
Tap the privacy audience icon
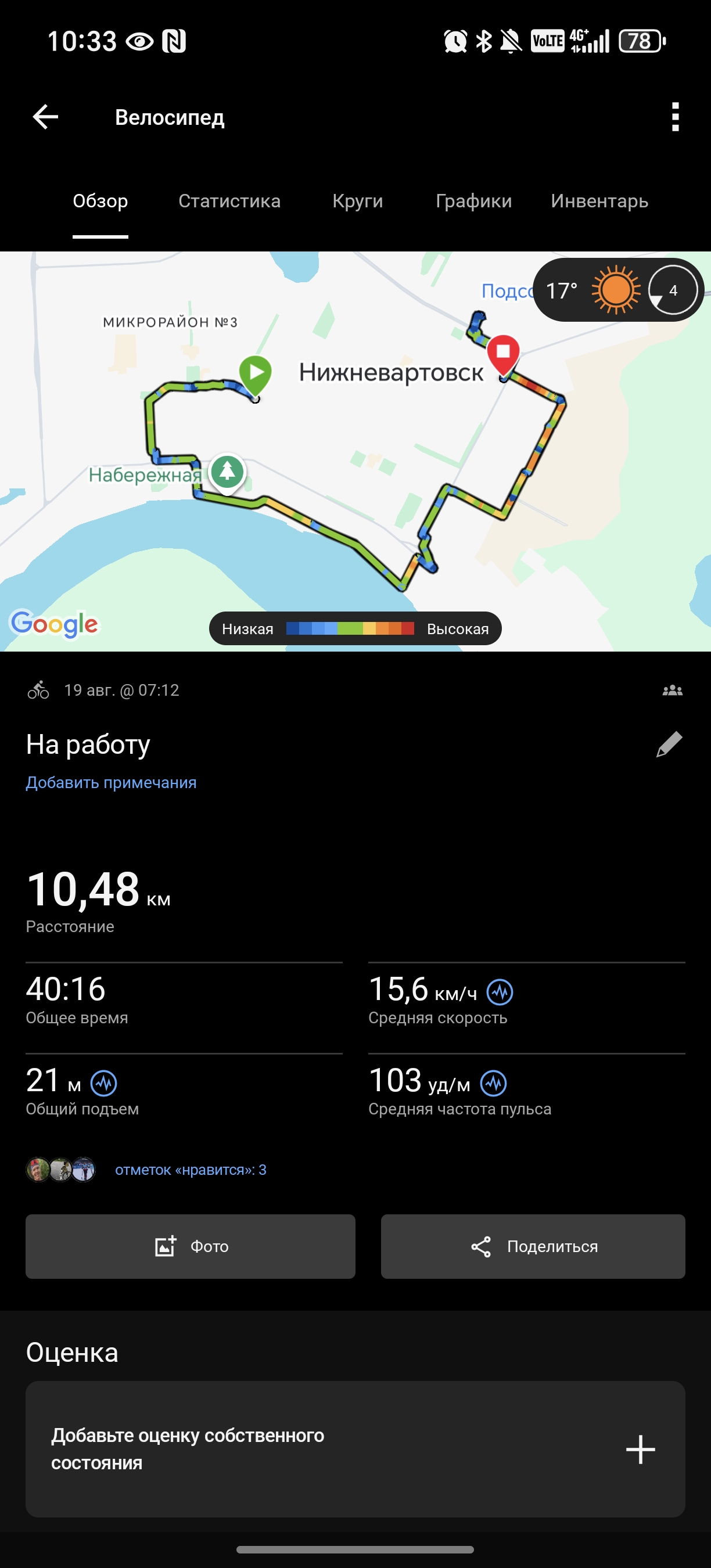point(672,691)
